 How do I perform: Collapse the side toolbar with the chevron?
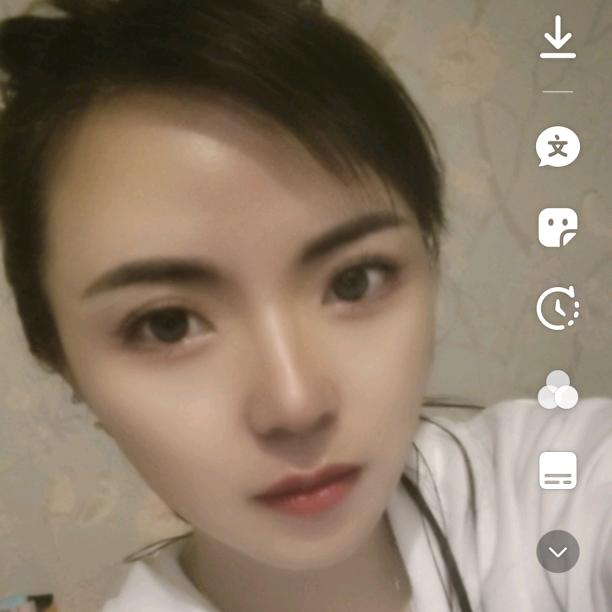(x=557, y=551)
